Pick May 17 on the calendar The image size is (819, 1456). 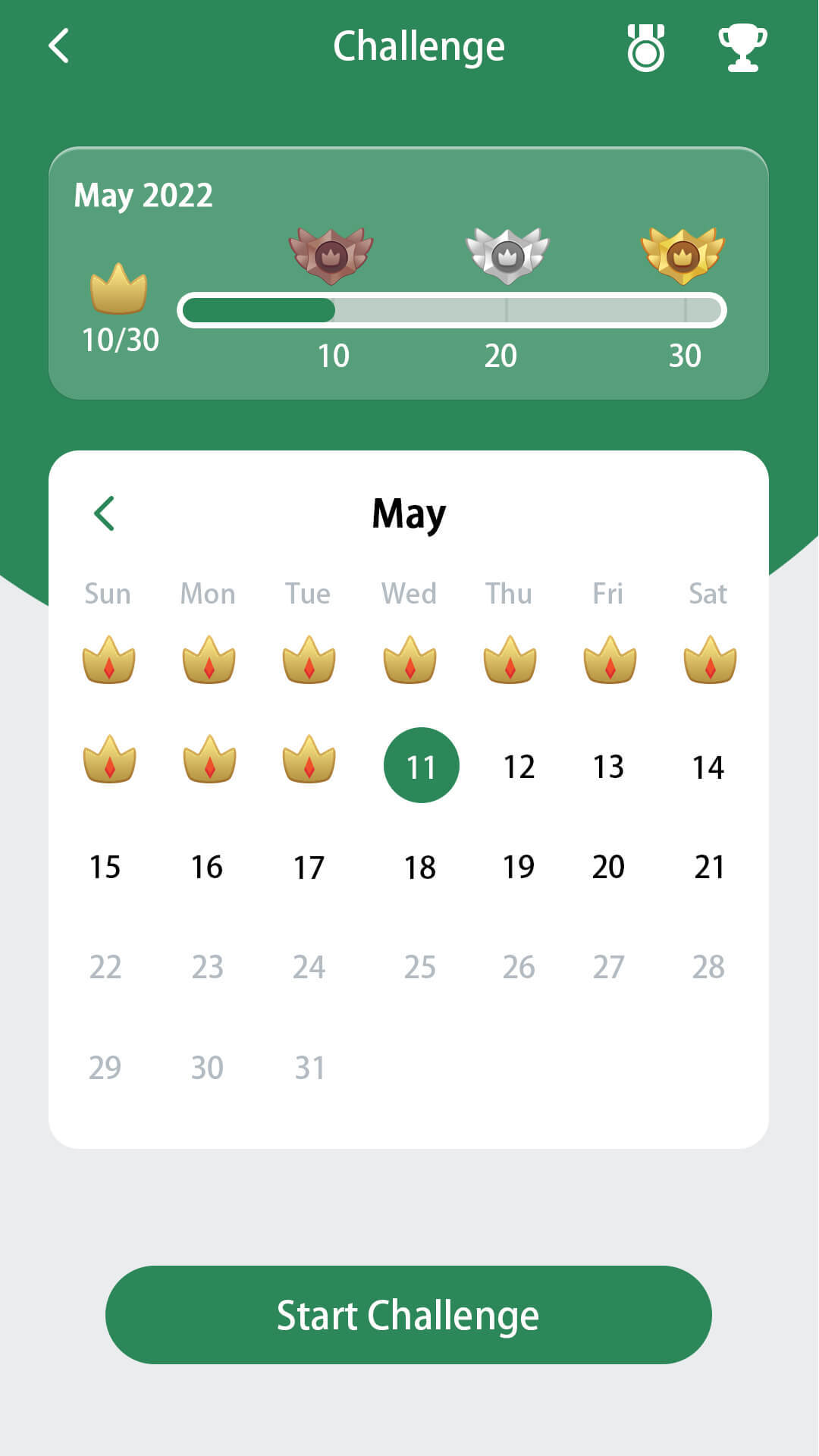pyautogui.click(x=309, y=867)
